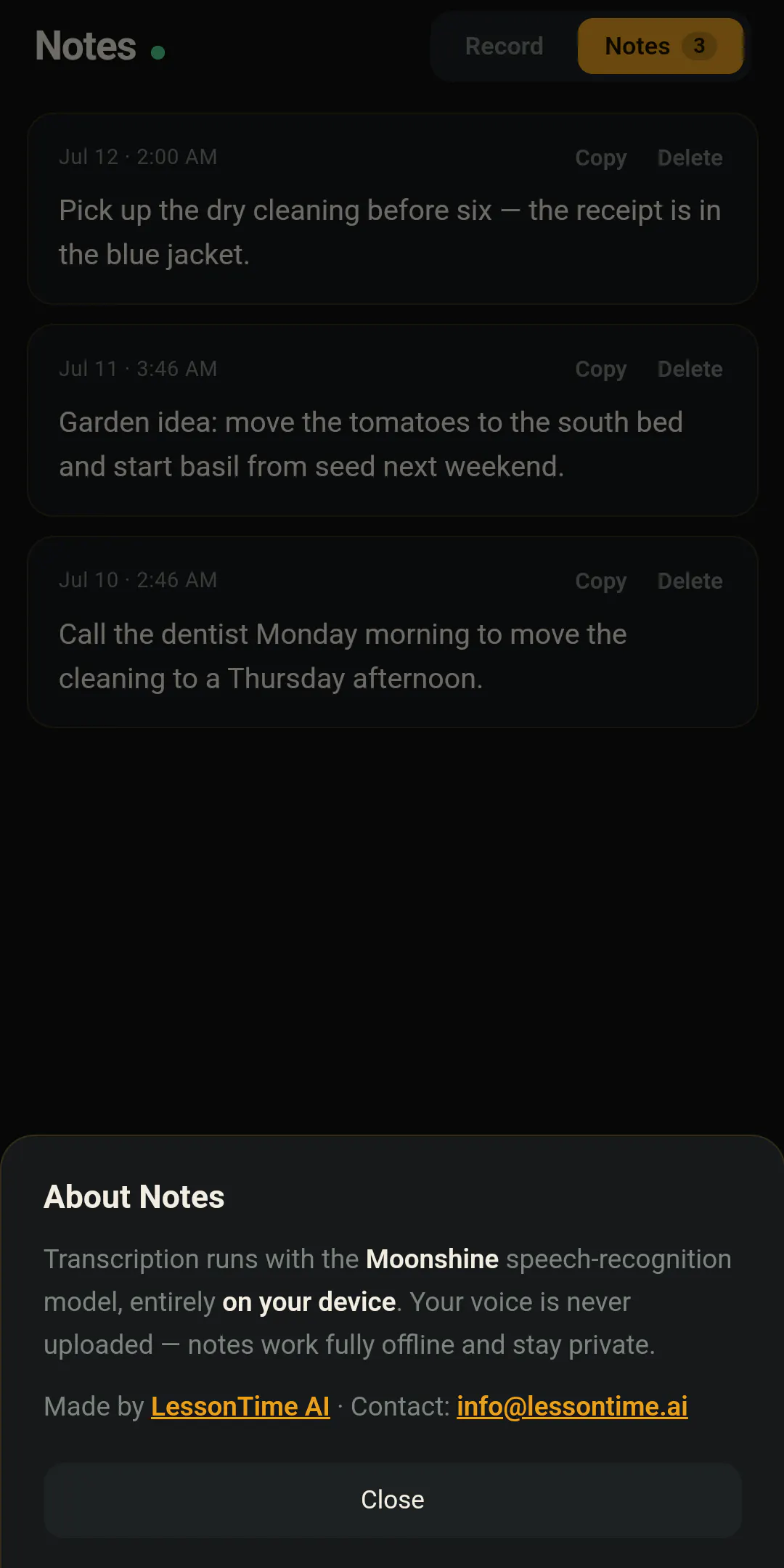
Task: Close the About Notes sheet
Action: 393,1500
